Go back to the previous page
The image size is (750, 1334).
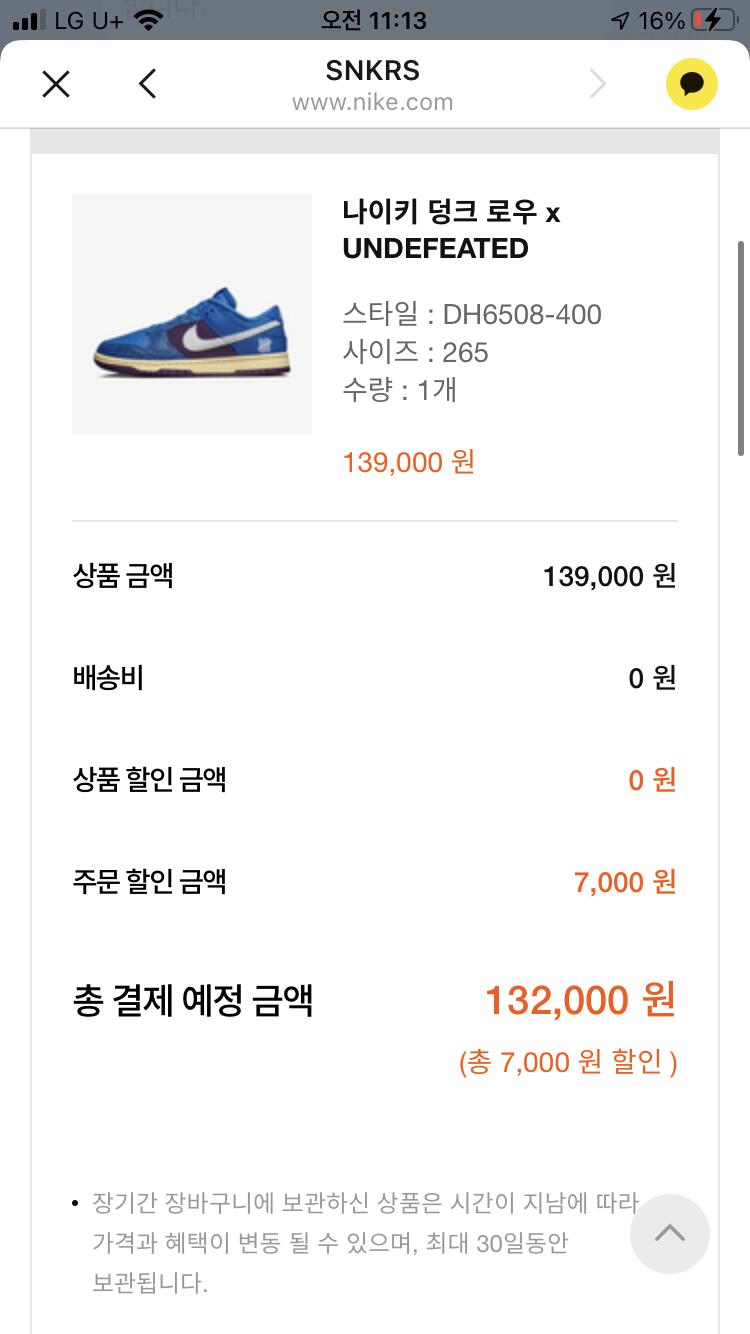coord(148,84)
